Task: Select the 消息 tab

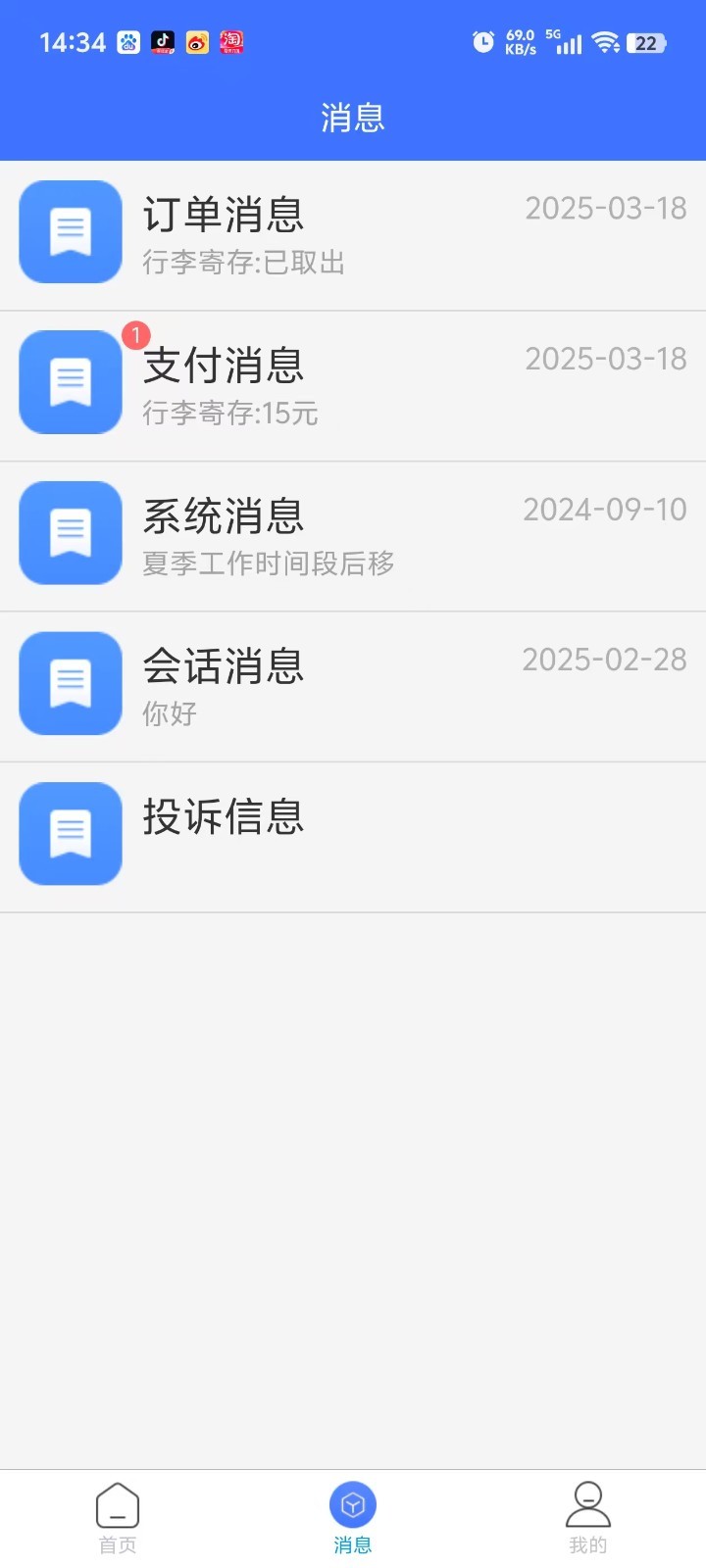Action: point(353,1517)
